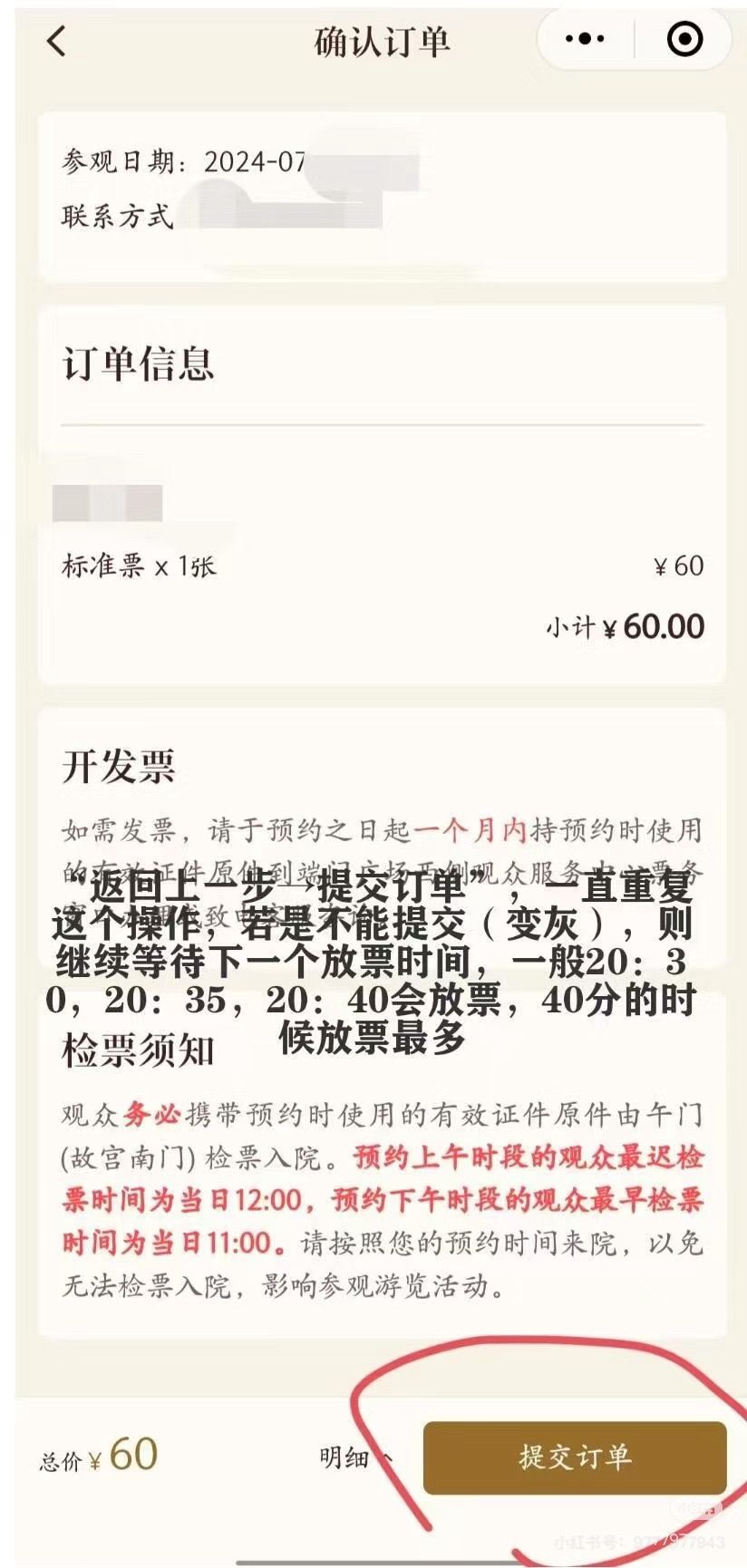Close the mini program with the circle icon
The image size is (747, 1568).
click(684, 39)
